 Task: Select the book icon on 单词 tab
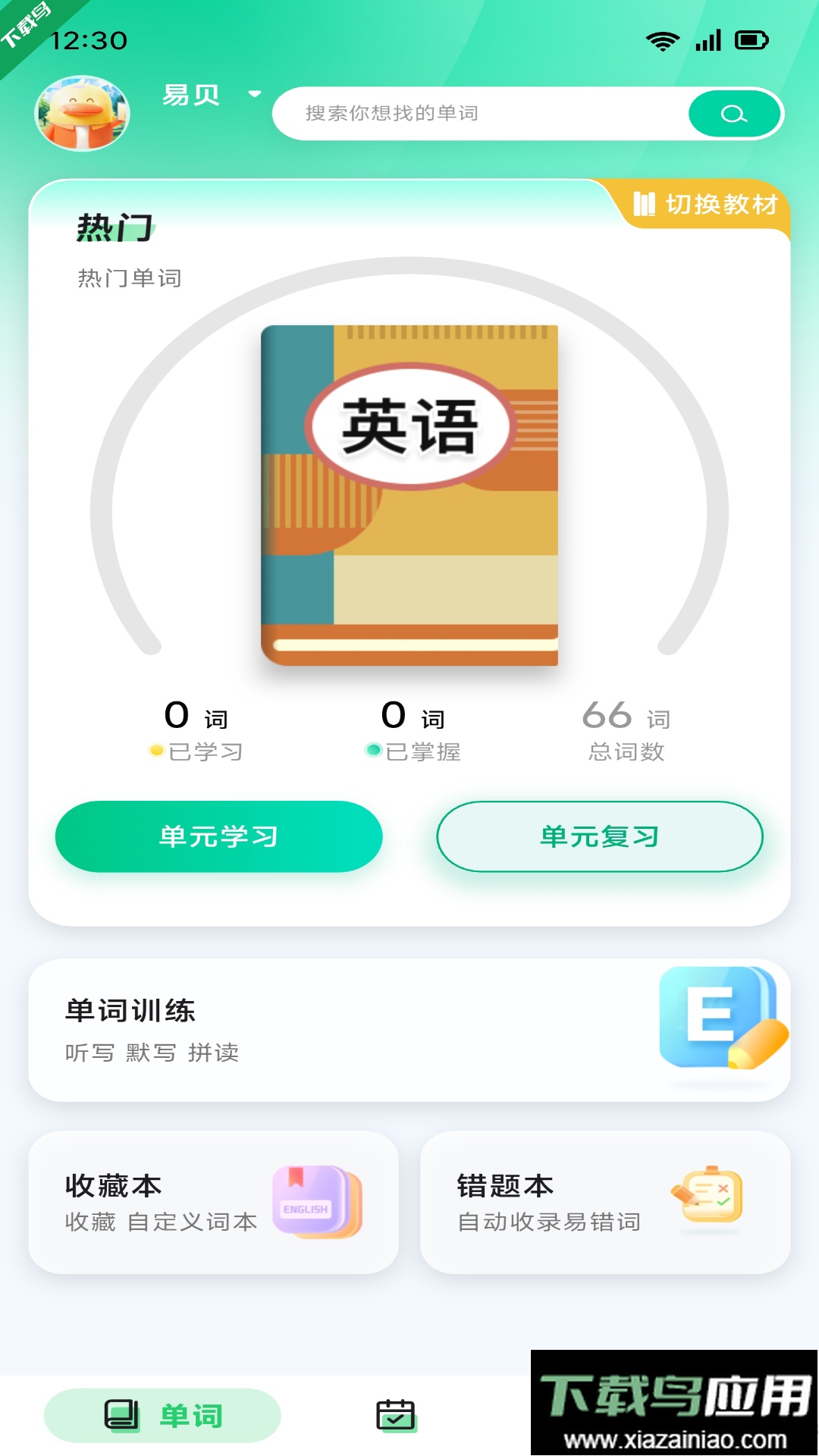pyautogui.click(x=121, y=1414)
